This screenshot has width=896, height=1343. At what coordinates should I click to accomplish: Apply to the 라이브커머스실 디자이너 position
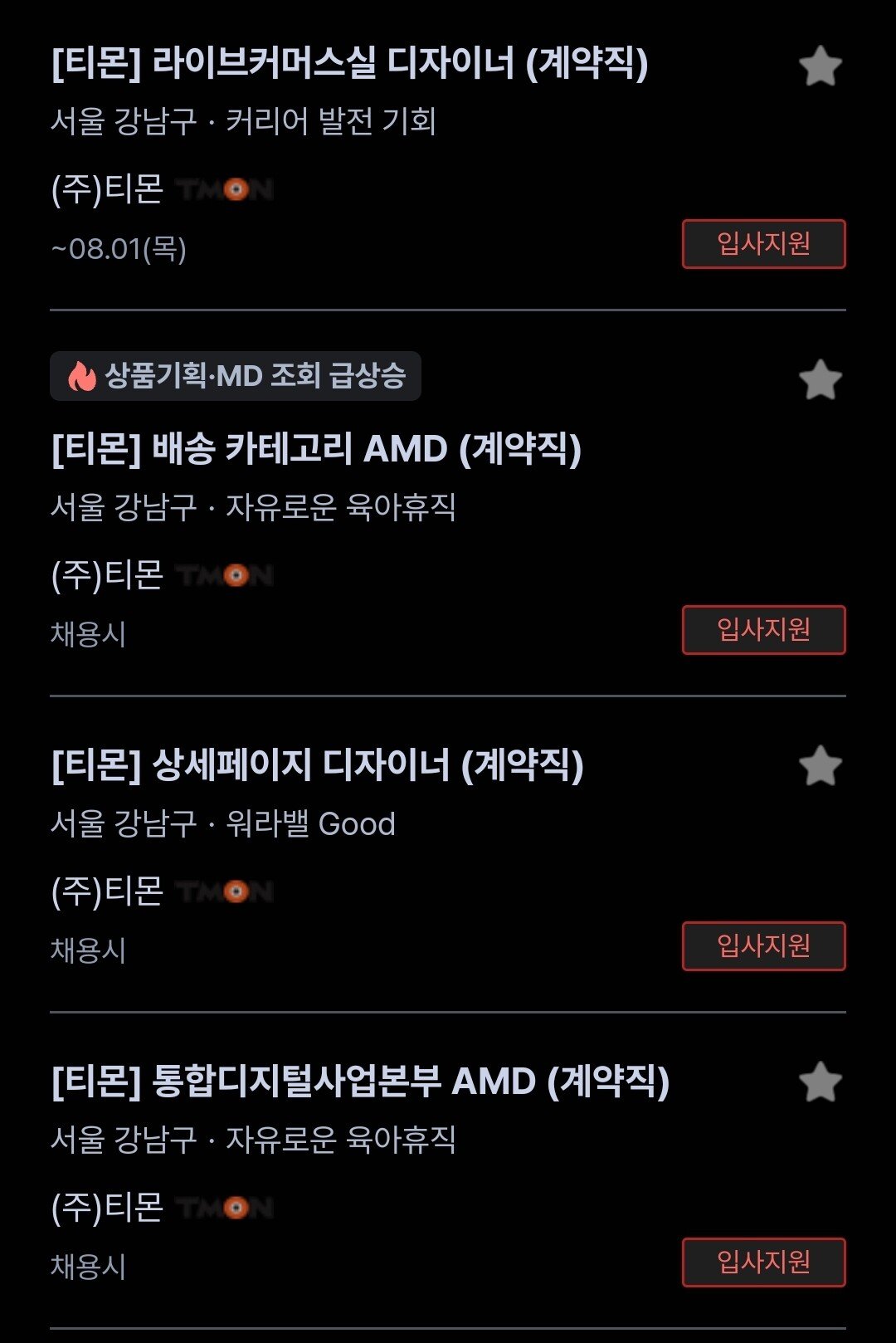pos(763,244)
